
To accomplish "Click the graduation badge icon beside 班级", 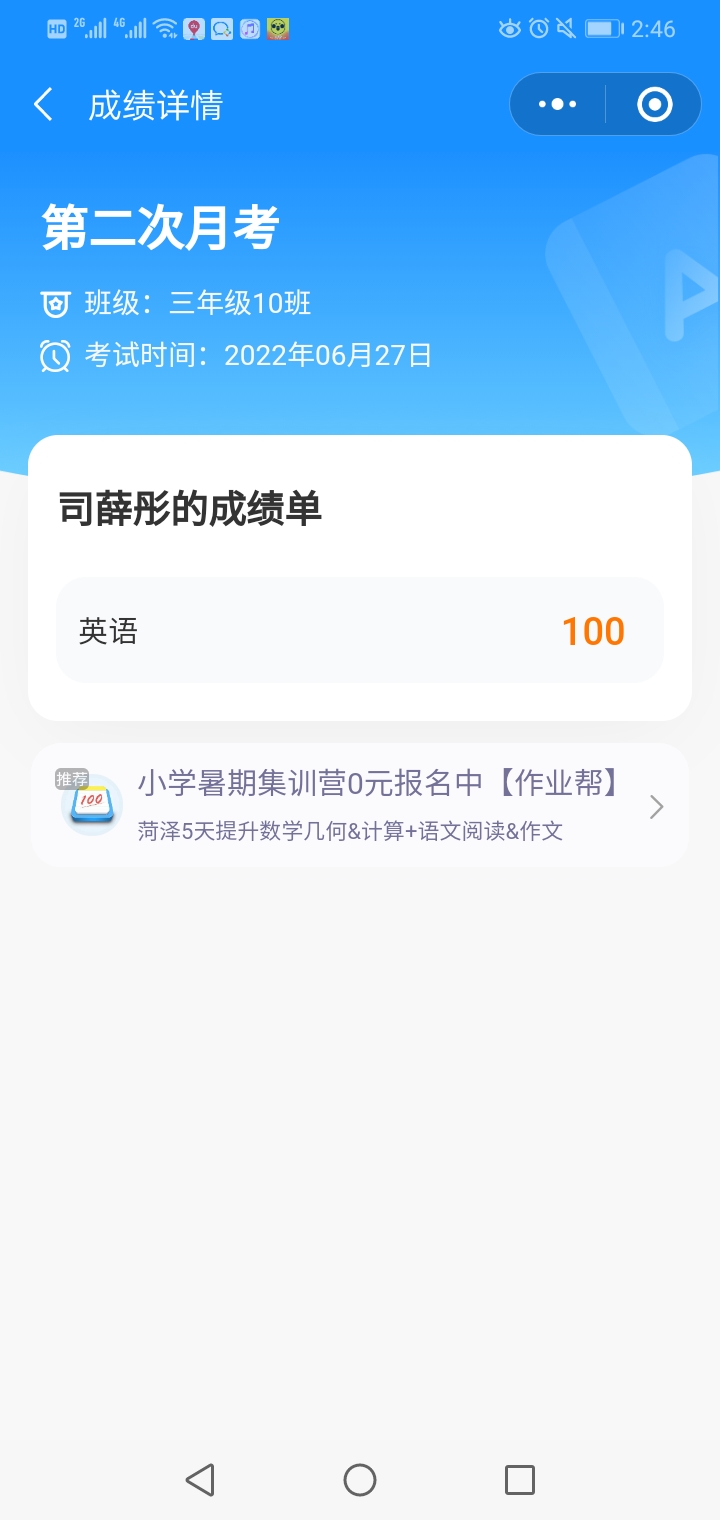I will [57, 303].
